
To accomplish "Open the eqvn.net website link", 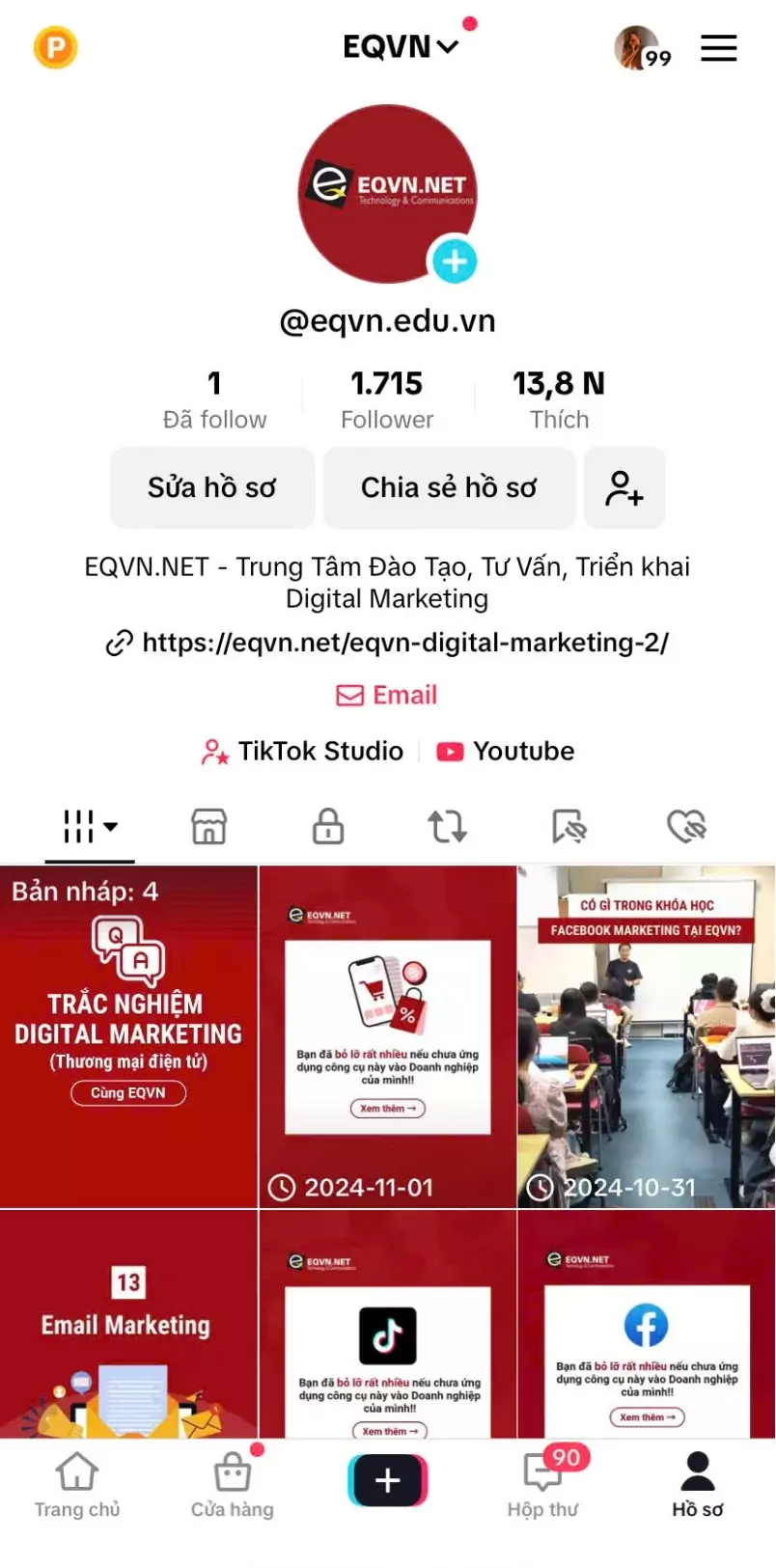I will [404, 643].
